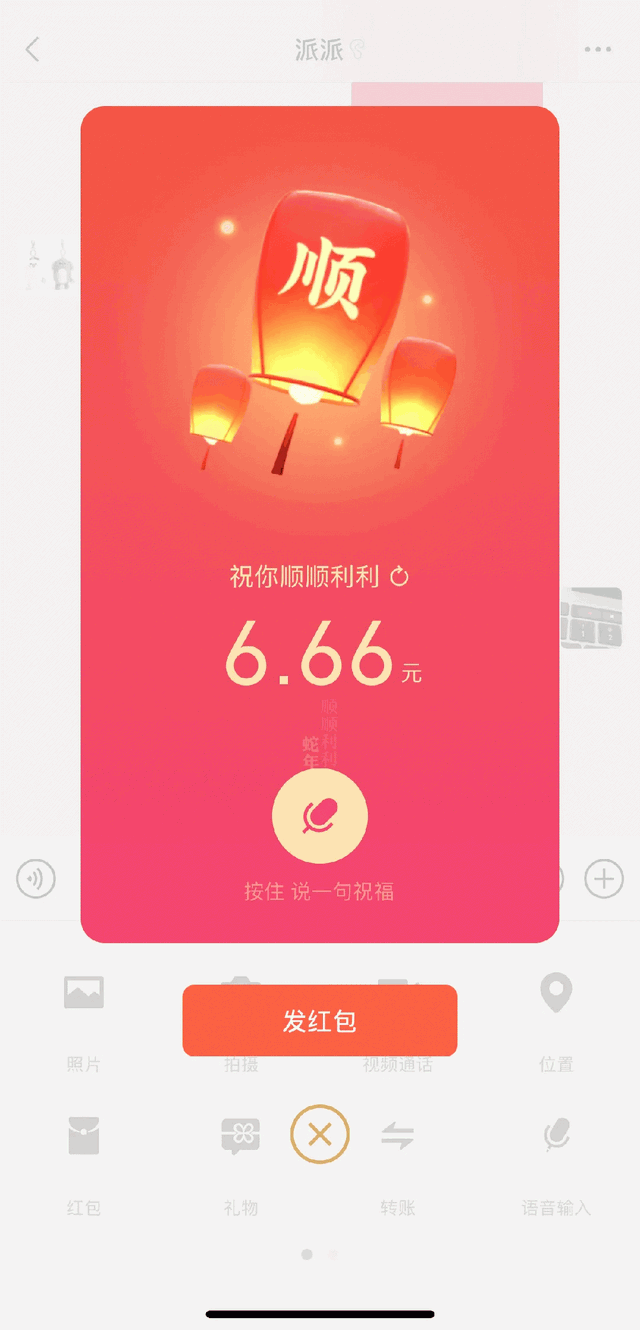Tap the microphone to record a blessing
This screenshot has height=1330, width=640.
click(320, 817)
